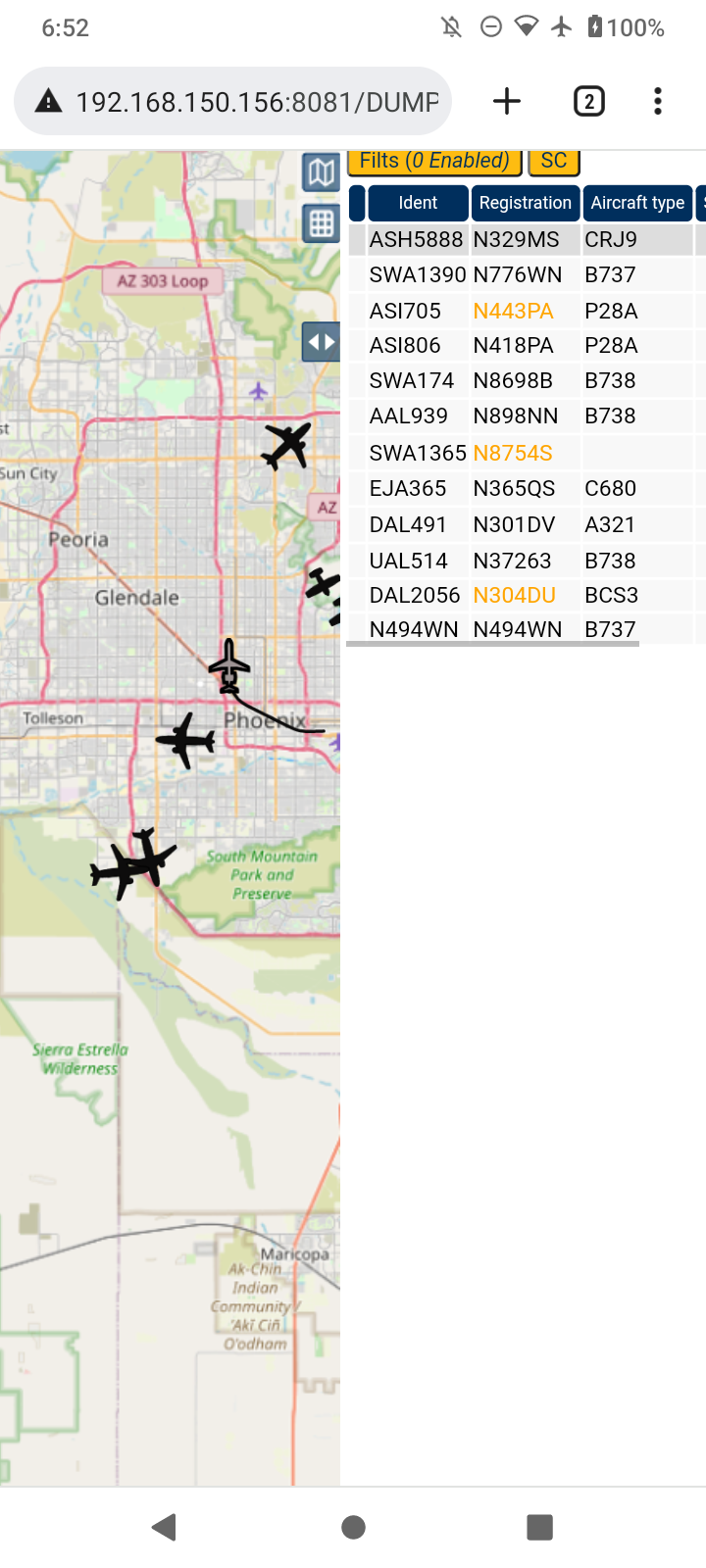Open a new browser tab
706x1568 pixels.
[507, 101]
